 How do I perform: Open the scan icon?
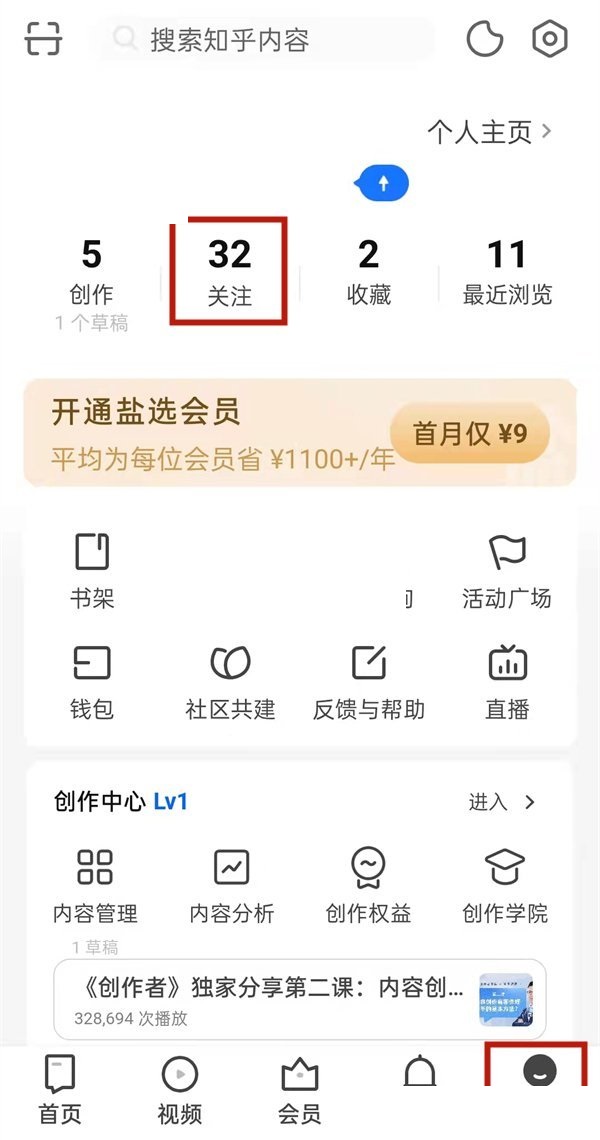tap(43, 39)
